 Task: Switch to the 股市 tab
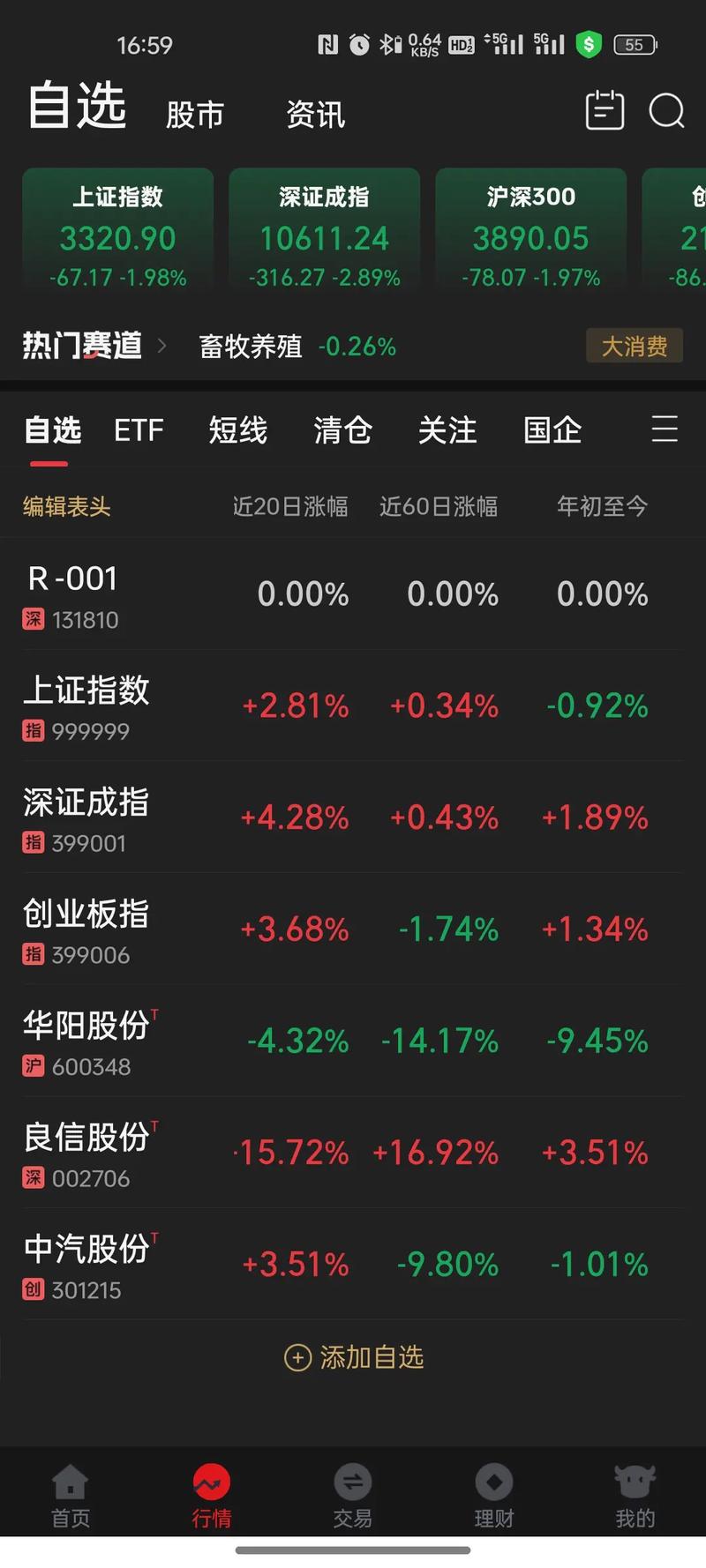pos(195,115)
